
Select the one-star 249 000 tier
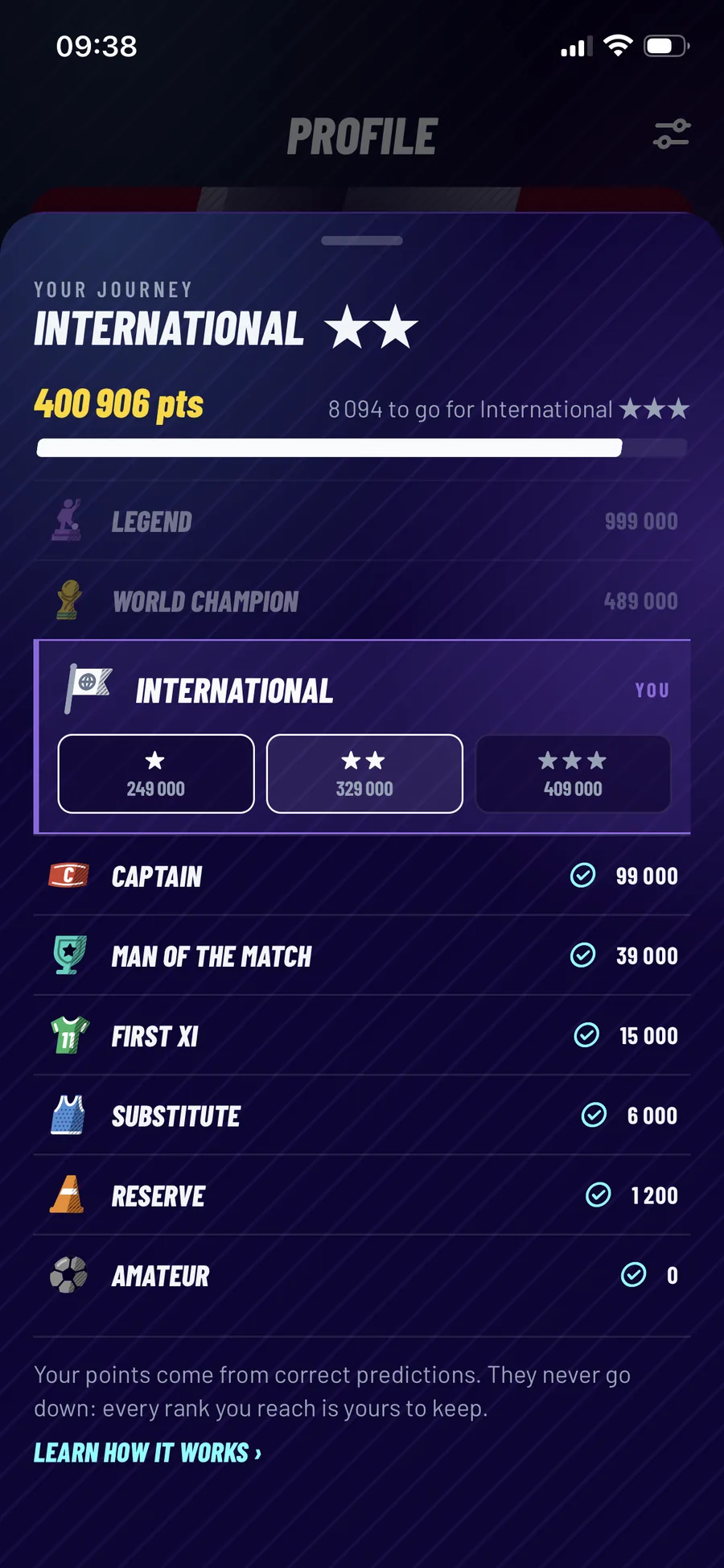pos(156,774)
